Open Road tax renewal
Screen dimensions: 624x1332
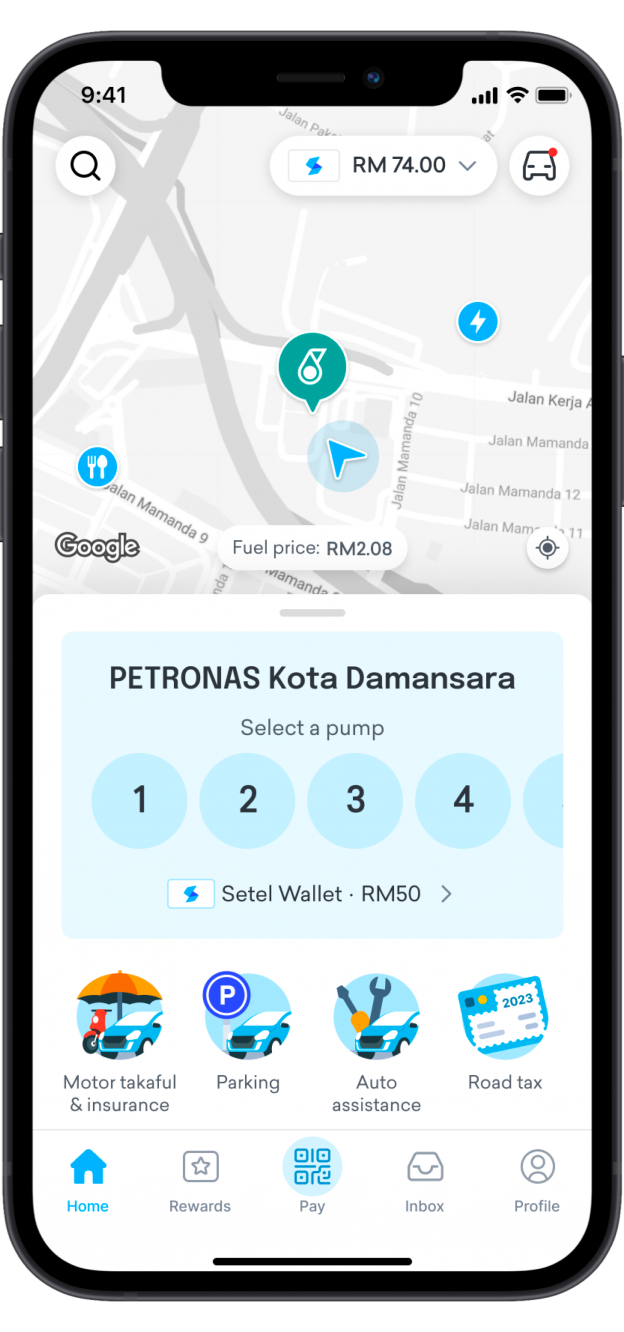pyautogui.click(x=504, y=1032)
